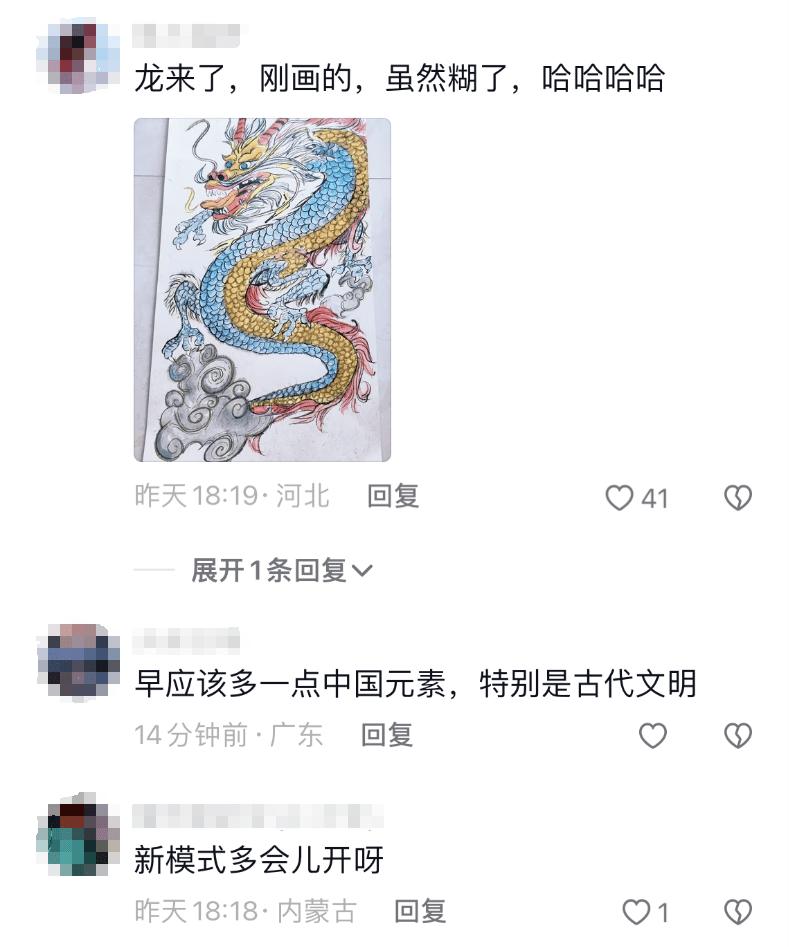Like the comment about 中国元素
This screenshot has height=947, width=807.
click(x=653, y=736)
